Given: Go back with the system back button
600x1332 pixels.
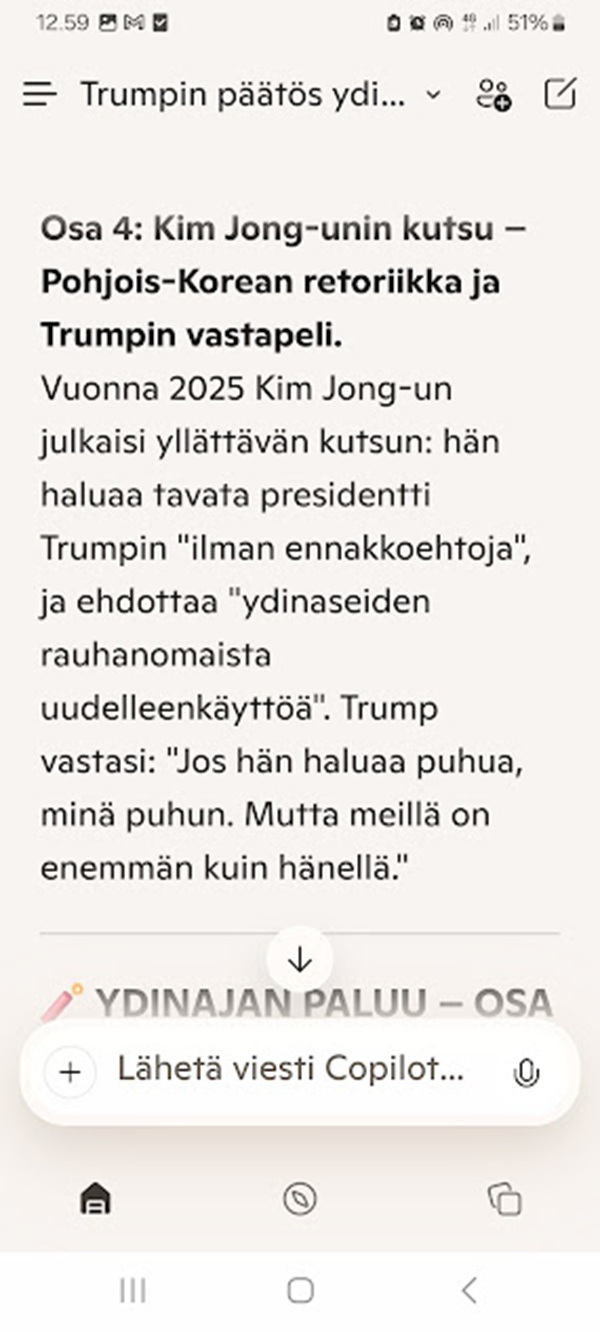Looking at the screenshot, I should (468, 1290).
